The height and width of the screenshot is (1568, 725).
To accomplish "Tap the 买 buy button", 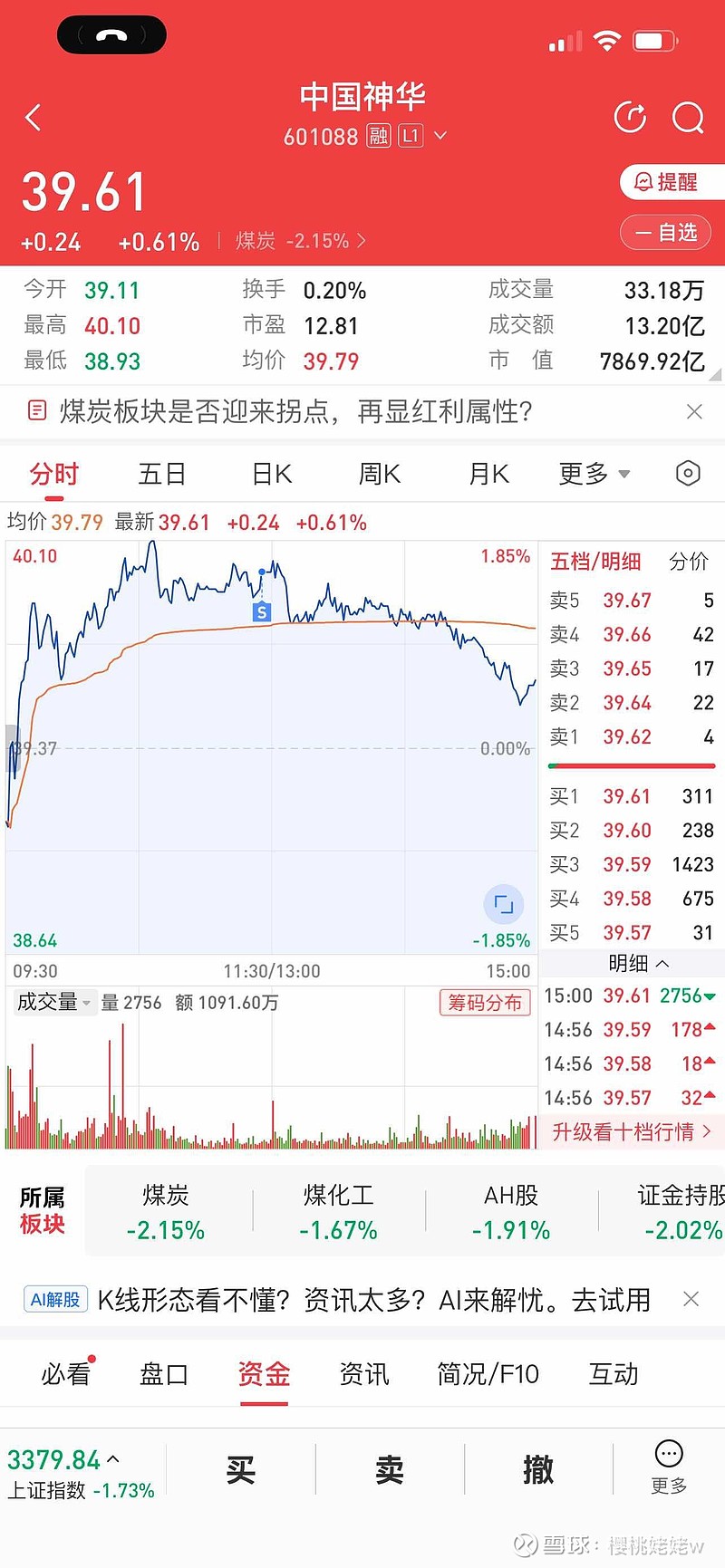I will pos(240,1470).
